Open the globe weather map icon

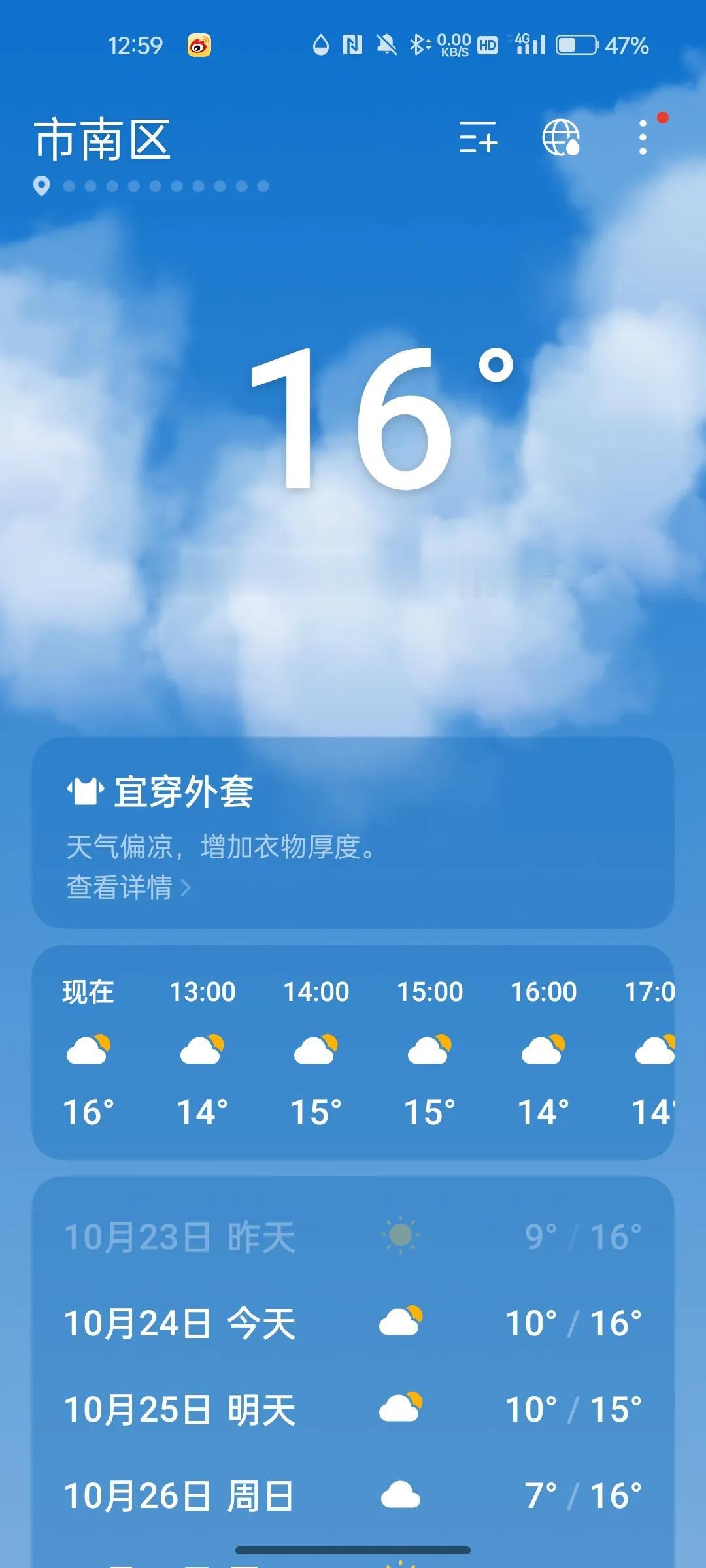pyautogui.click(x=561, y=137)
